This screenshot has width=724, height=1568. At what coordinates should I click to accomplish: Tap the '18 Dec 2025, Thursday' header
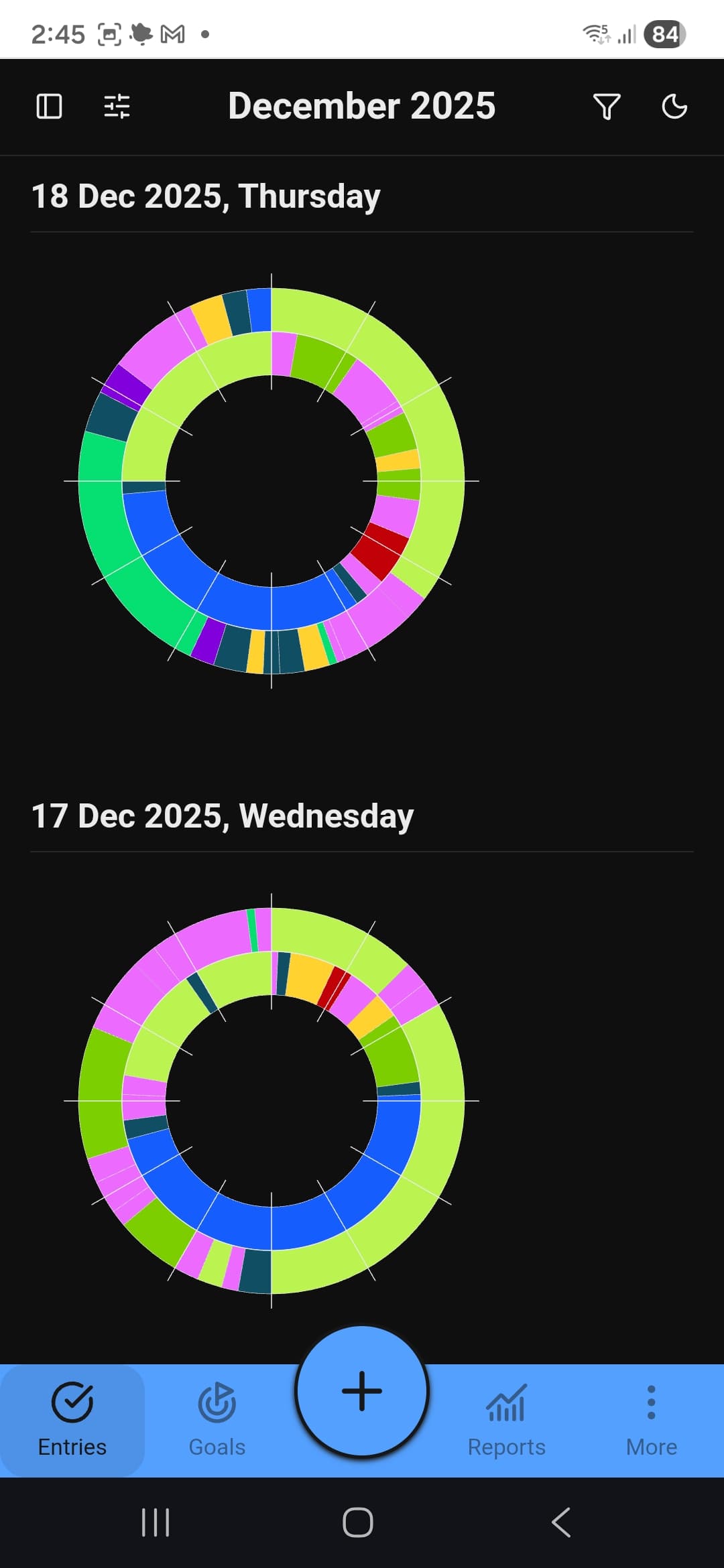click(x=206, y=195)
